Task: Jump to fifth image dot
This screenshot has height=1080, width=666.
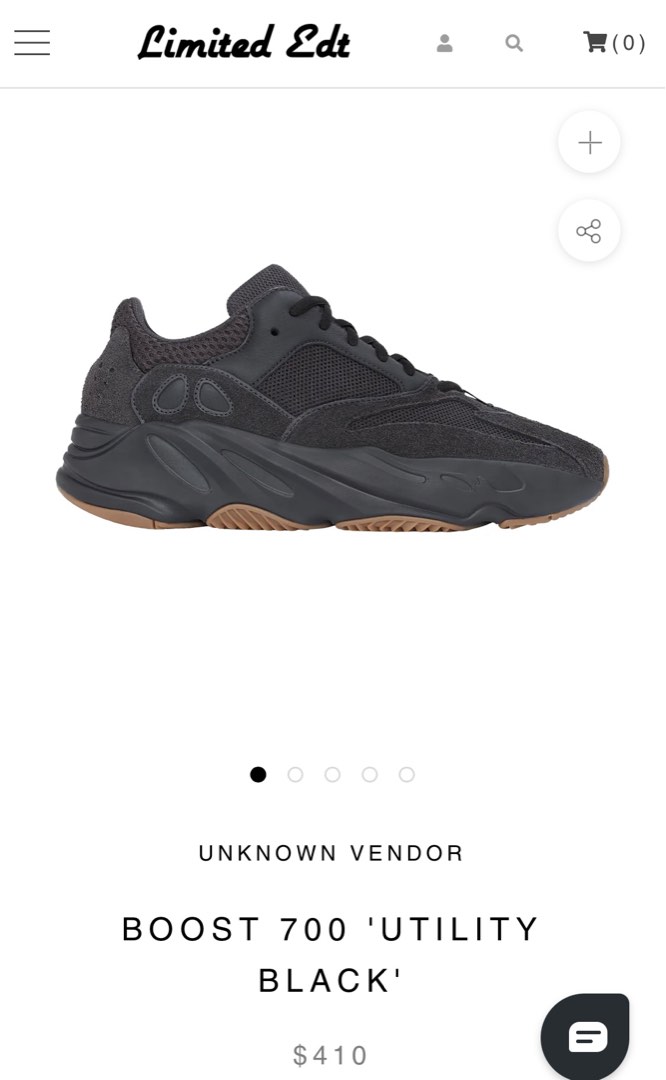Action: [406, 774]
